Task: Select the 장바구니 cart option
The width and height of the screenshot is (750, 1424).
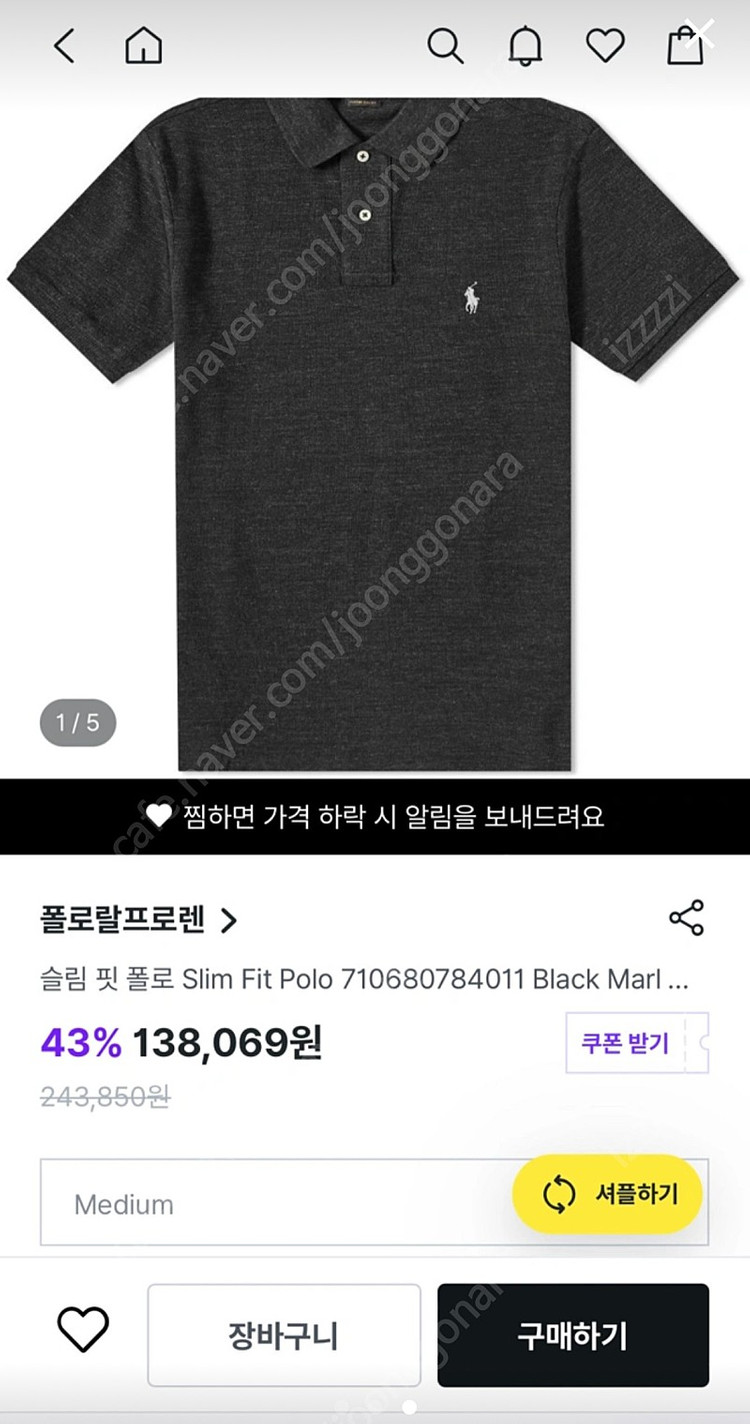Action: [283, 1335]
